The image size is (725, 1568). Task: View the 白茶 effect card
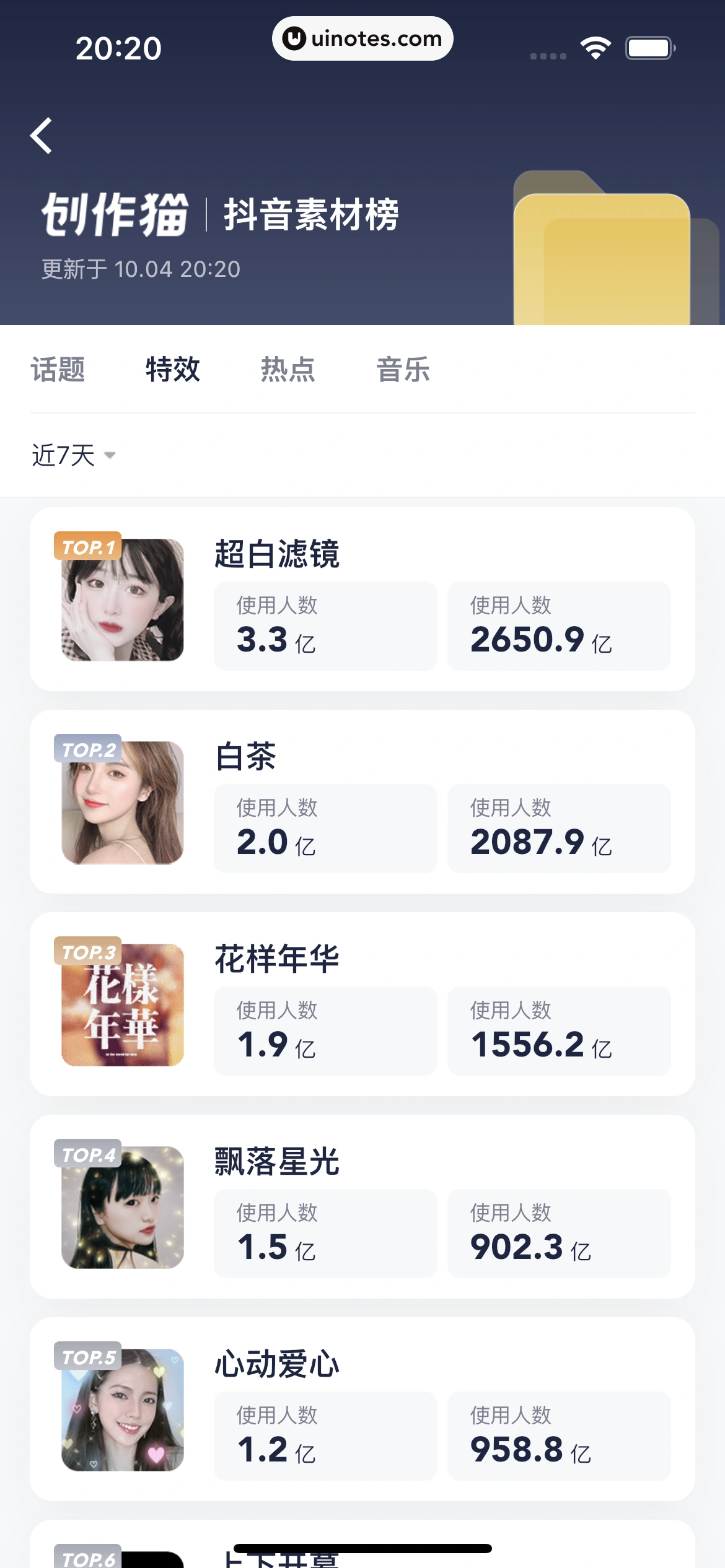coord(362,801)
